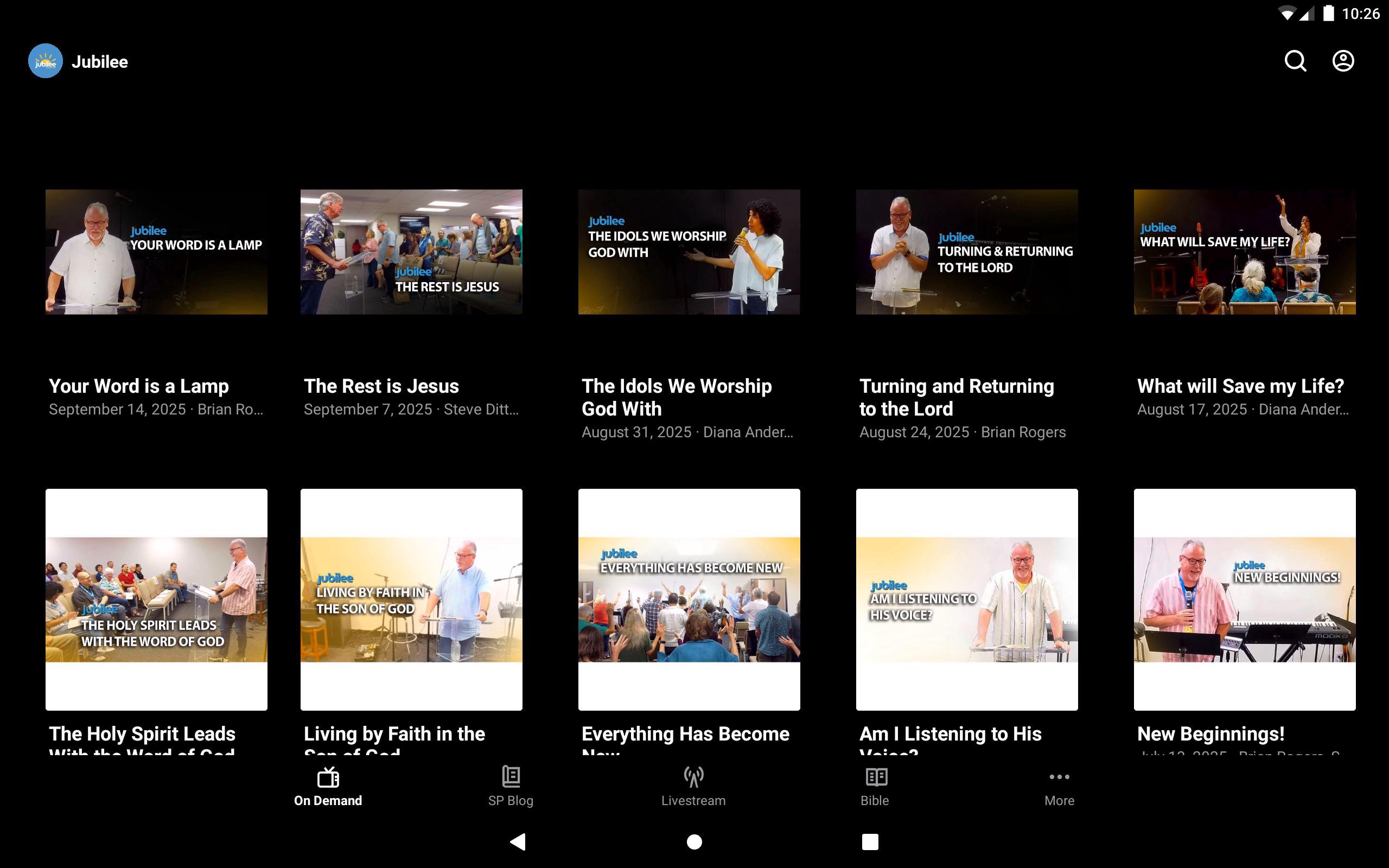This screenshot has height=868, width=1389.
Task: Open The Idols We Worship God With
Action: tap(689, 252)
